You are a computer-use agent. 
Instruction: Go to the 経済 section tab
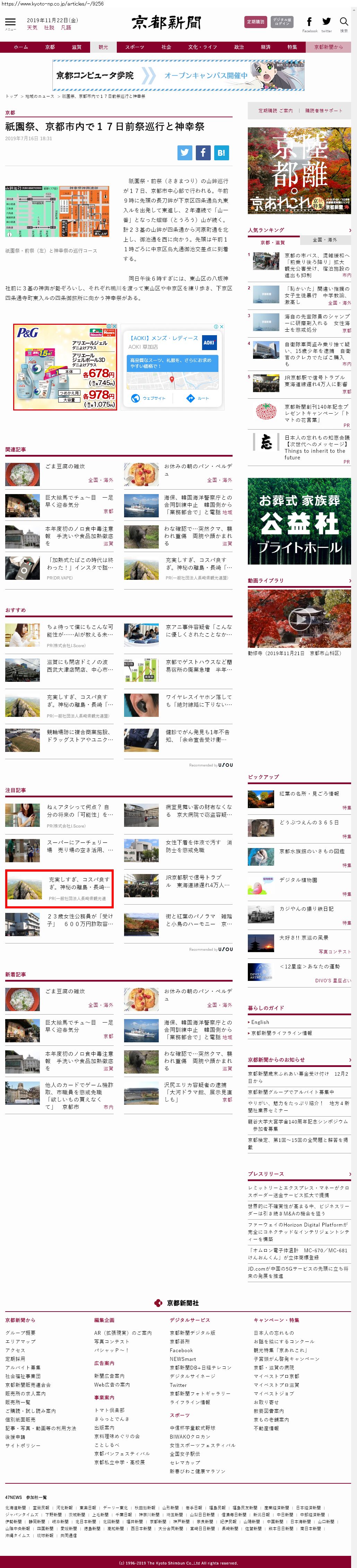coord(266,47)
